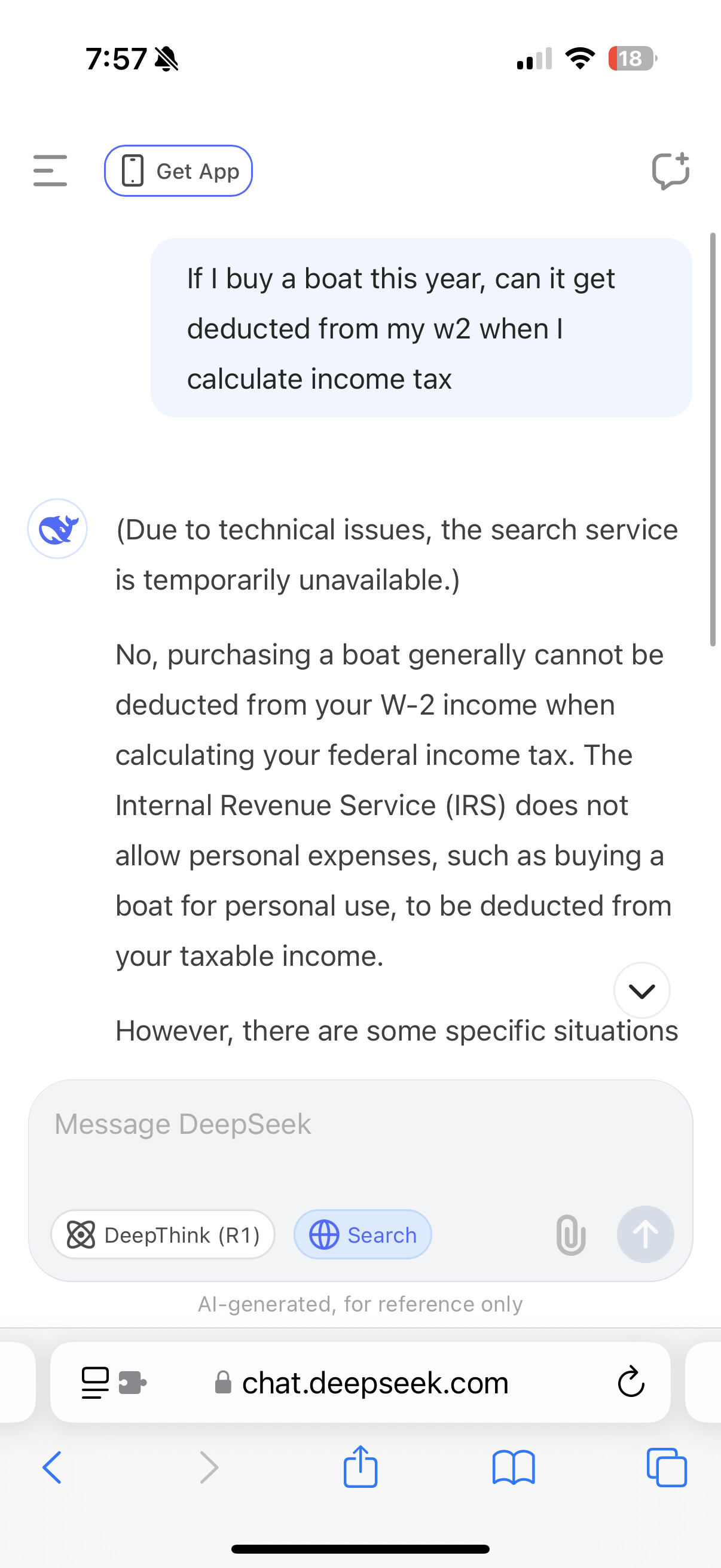Reload the page
The image size is (721, 1568).
(631, 1383)
